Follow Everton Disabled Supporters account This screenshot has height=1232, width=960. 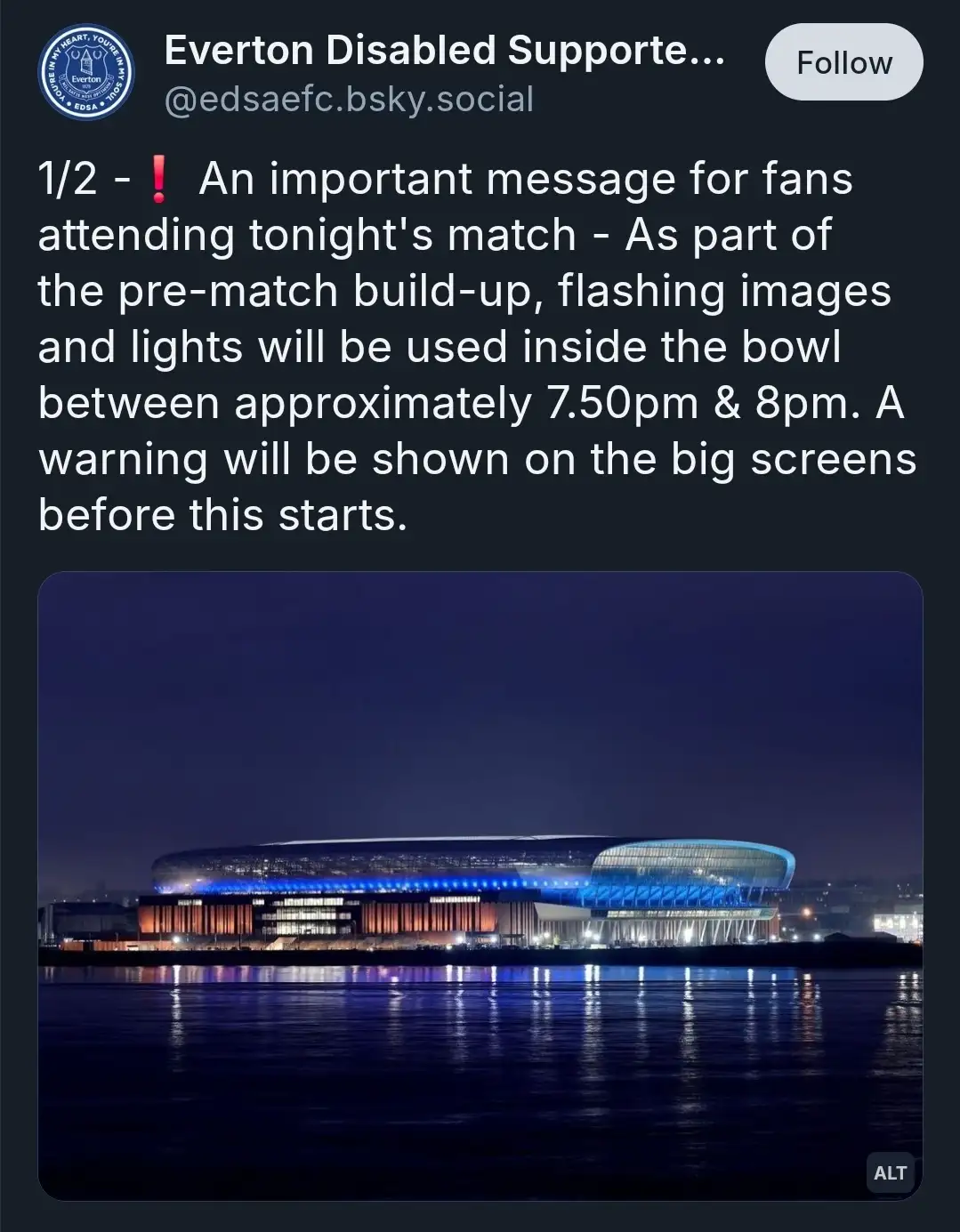[x=843, y=62]
